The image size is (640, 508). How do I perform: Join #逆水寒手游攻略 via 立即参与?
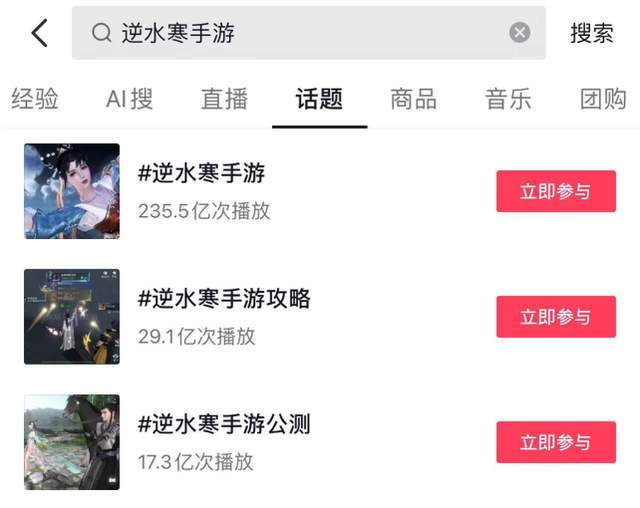(555, 317)
